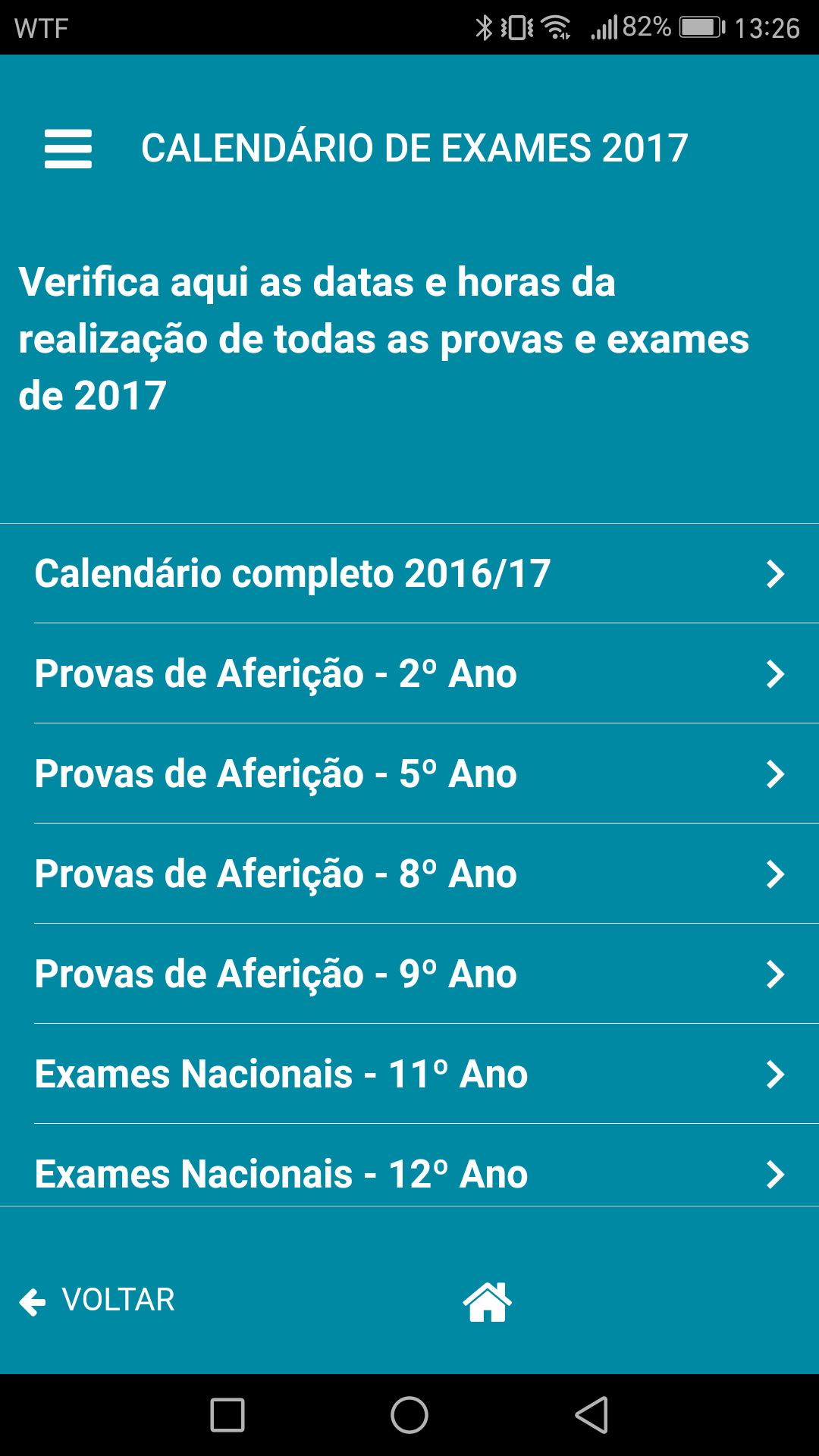Open Provas de Aferição - 8º Ano
819x1456 pixels.
409,874
